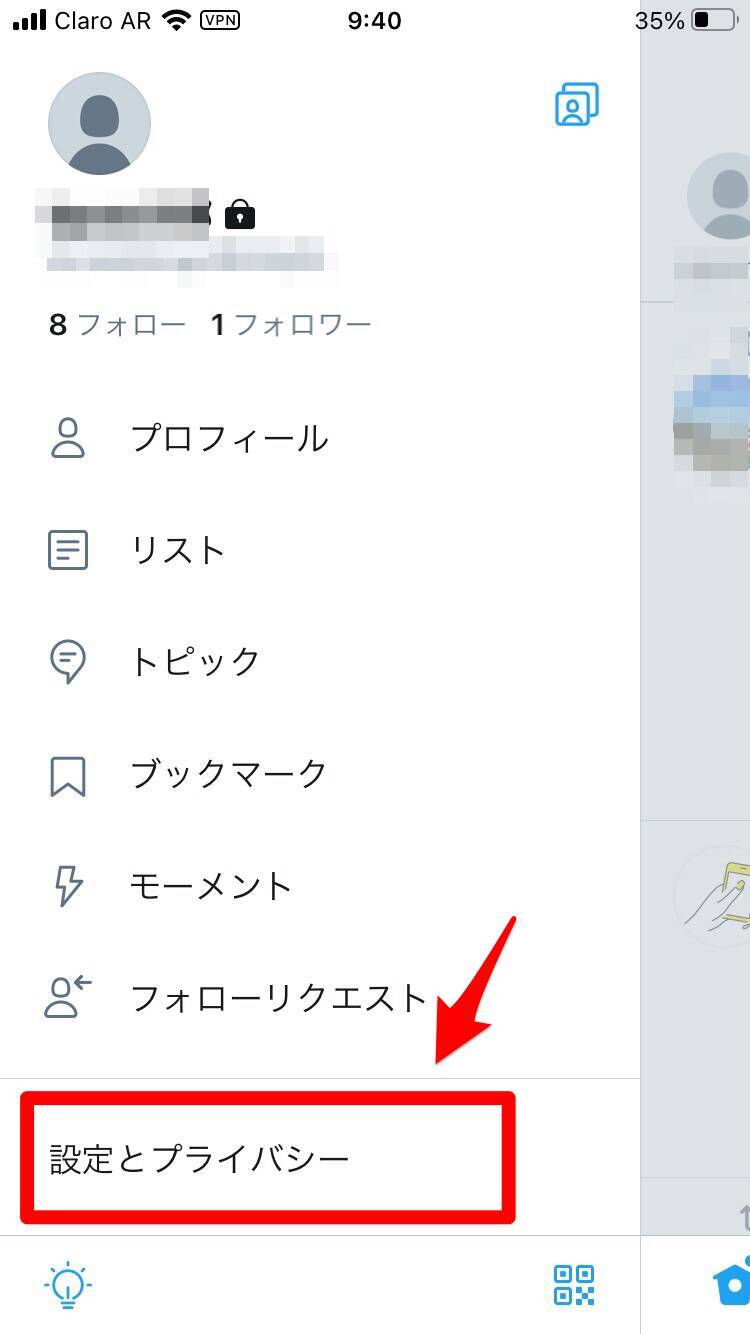Viewport: 750px width, 1334px height.
Task: Select モーメント
Action: coord(210,885)
